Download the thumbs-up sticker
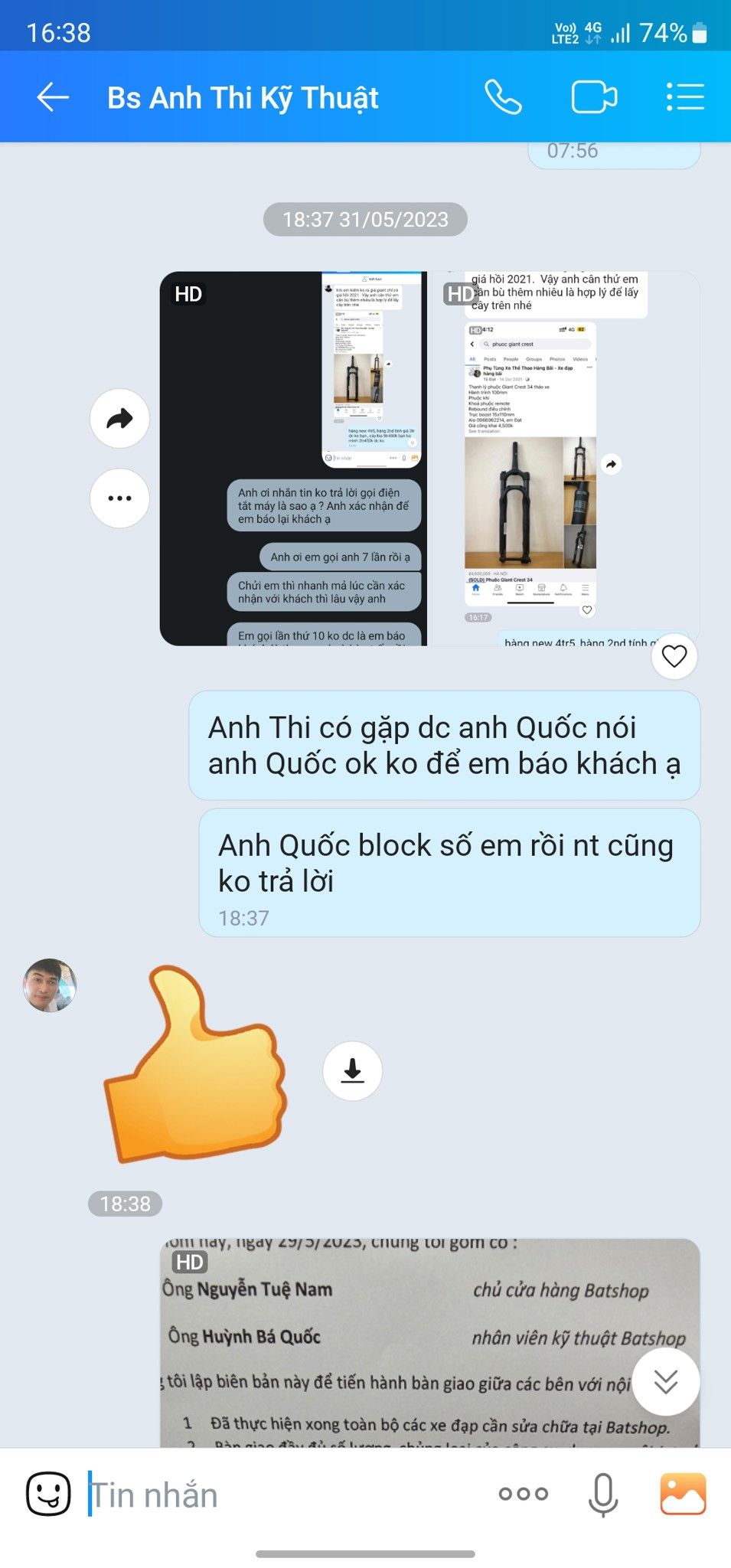This screenshot has width=731, height=1568. point(352,1070)
